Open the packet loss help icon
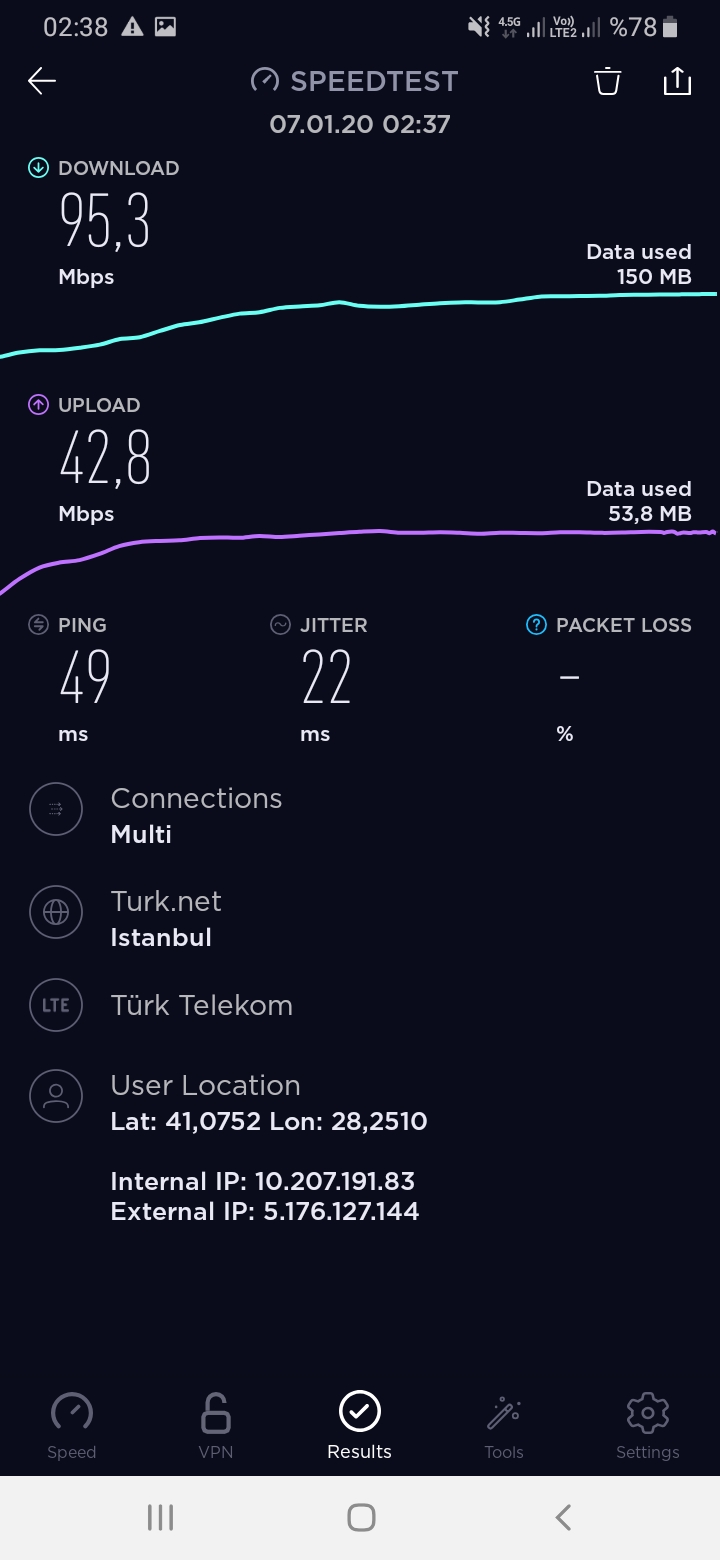This screenshot has width=720, height=1560. pyautogui.click(x=536, y=625)
